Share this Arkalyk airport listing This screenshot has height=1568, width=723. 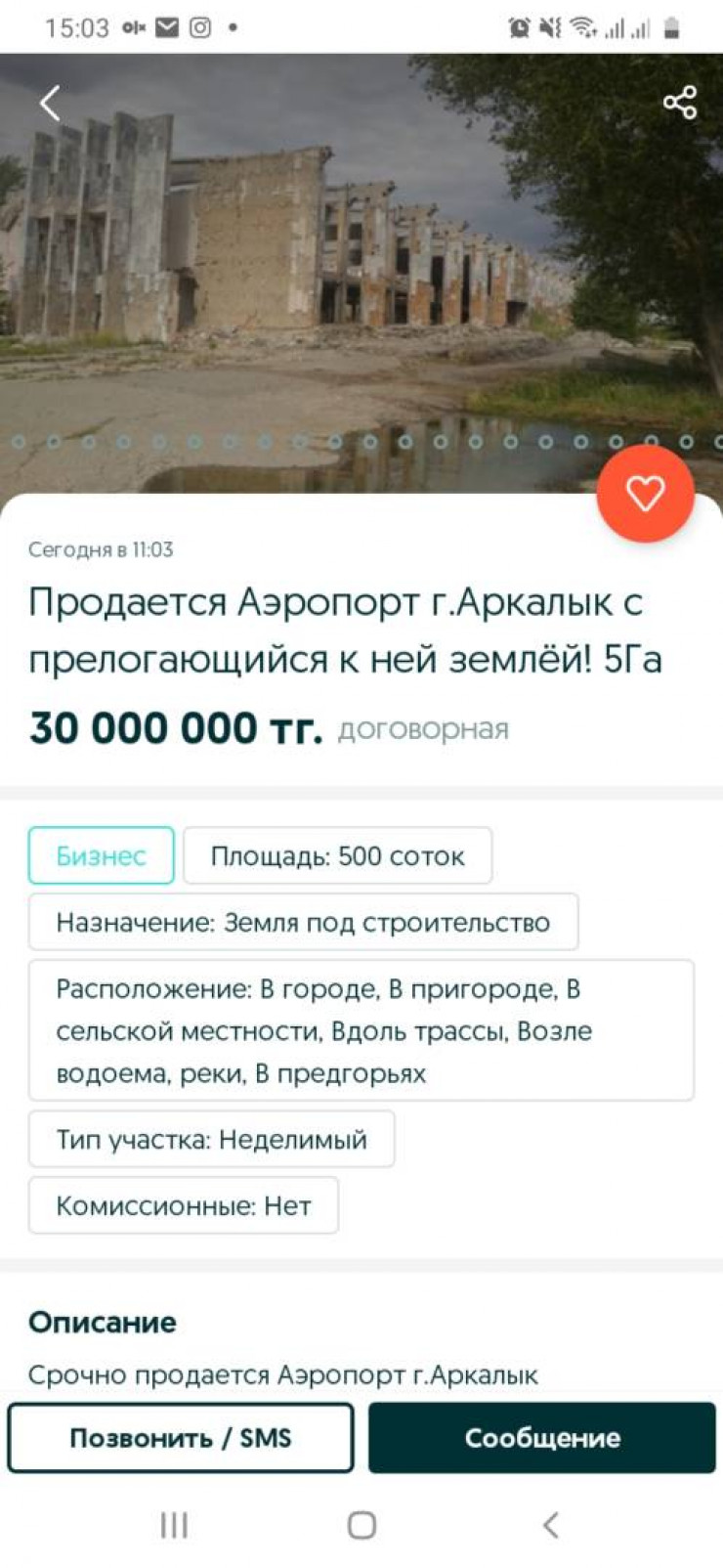pos(680,103)
